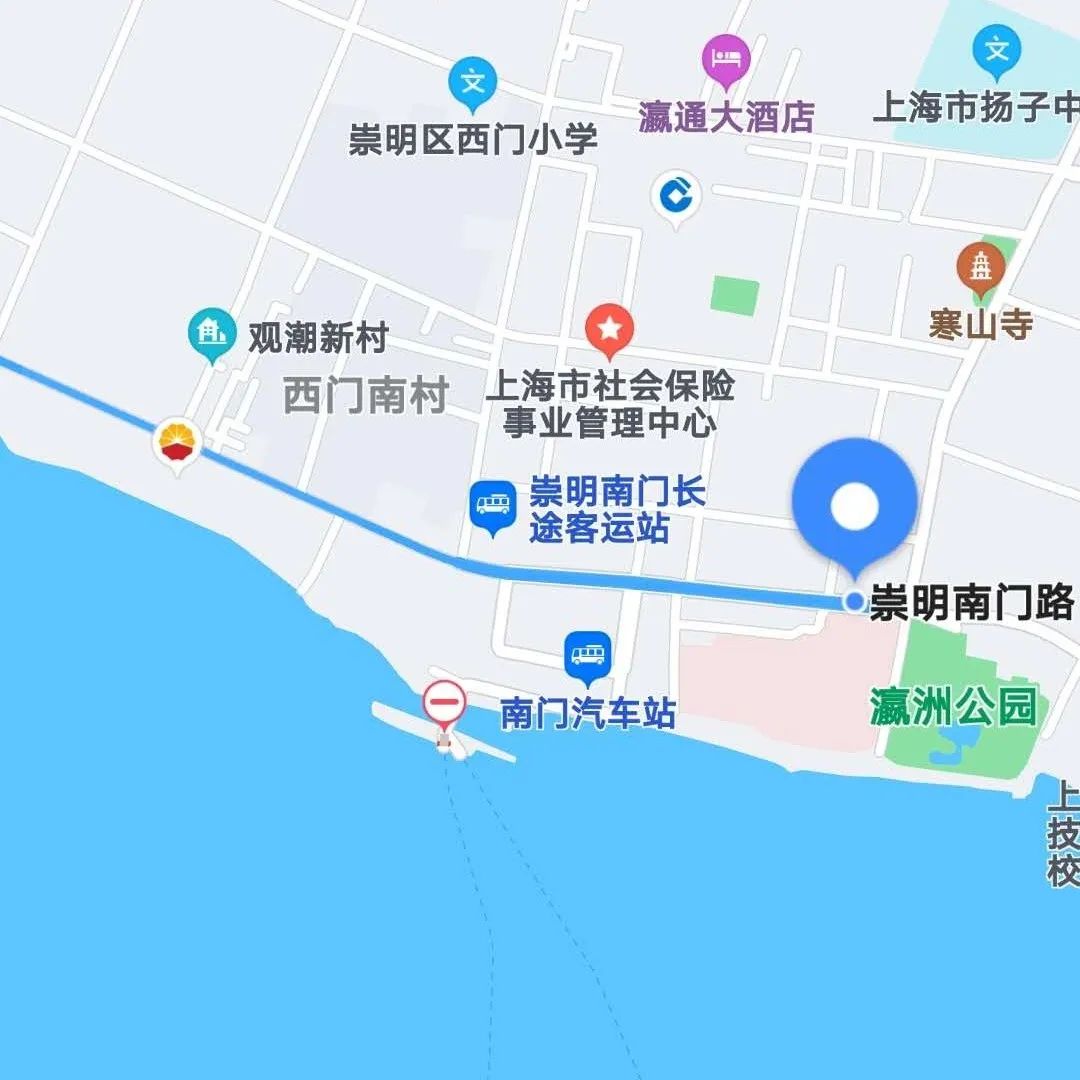Tap the bank marker below 瀛通大酒店

pos(676,196)
